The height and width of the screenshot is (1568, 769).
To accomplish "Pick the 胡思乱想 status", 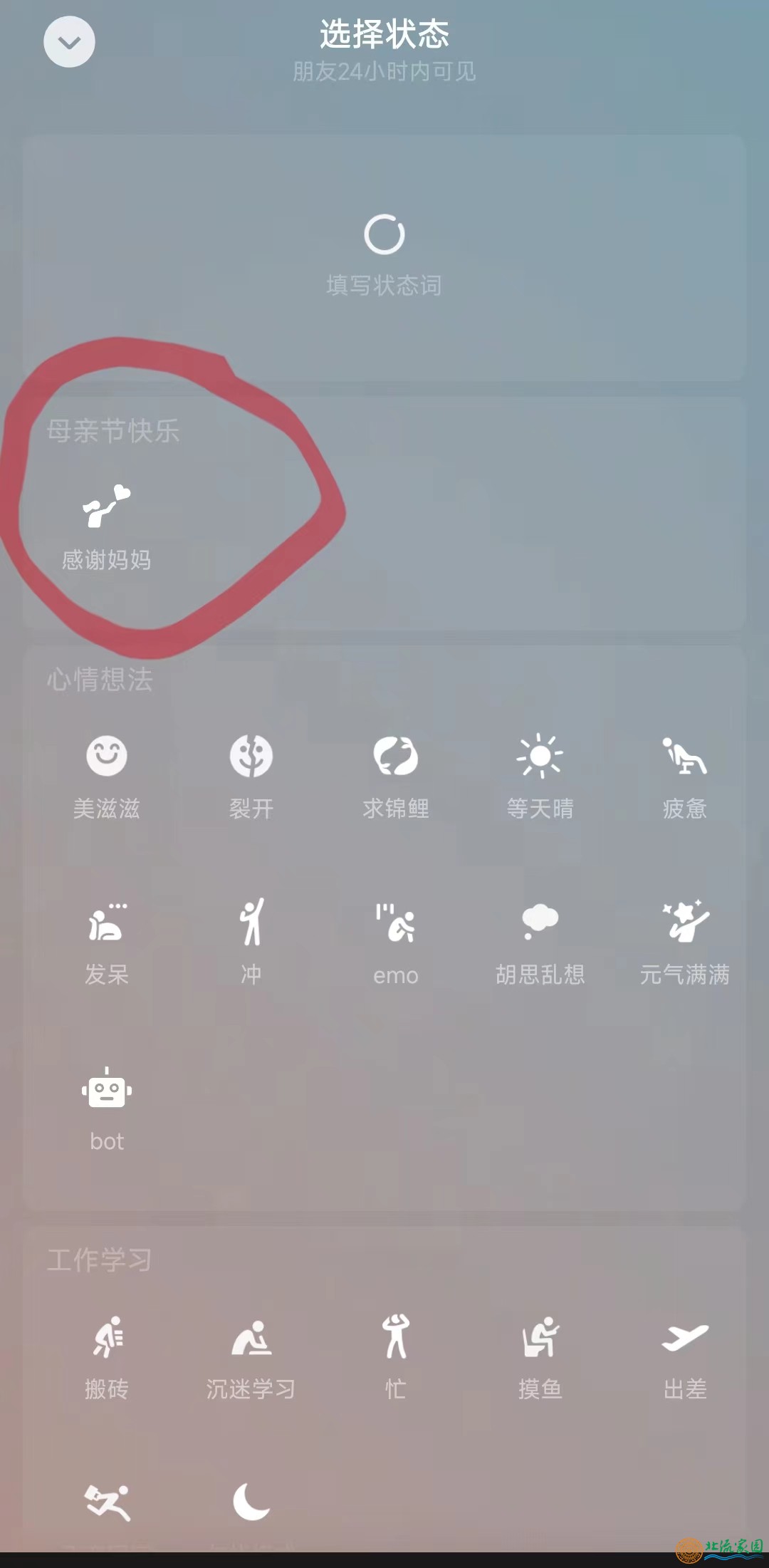I will pyautogui.click(x=540, y=942).
